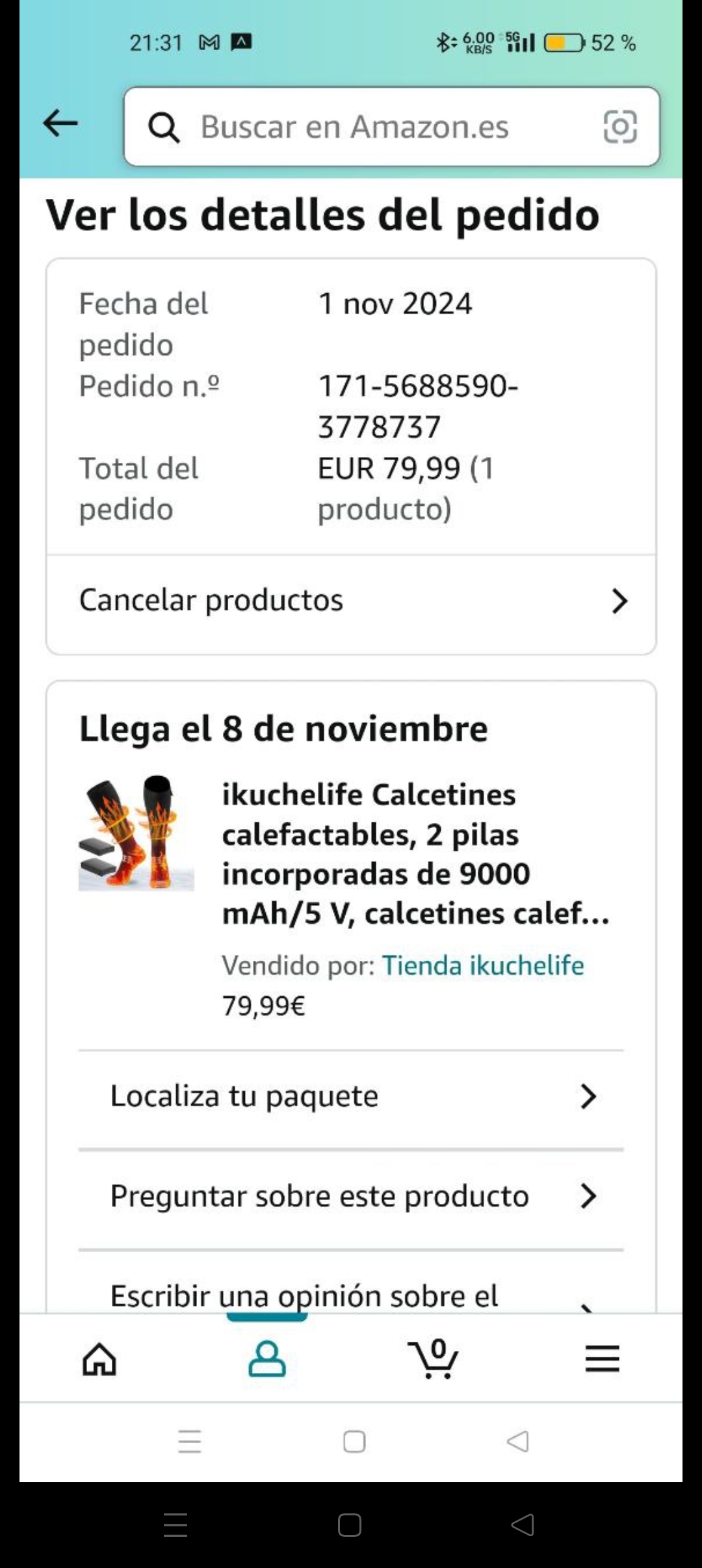Visit the Tienda ikuchelife seller link
This screenshot has height=1568, width=702.
click(x=482, y=965)
